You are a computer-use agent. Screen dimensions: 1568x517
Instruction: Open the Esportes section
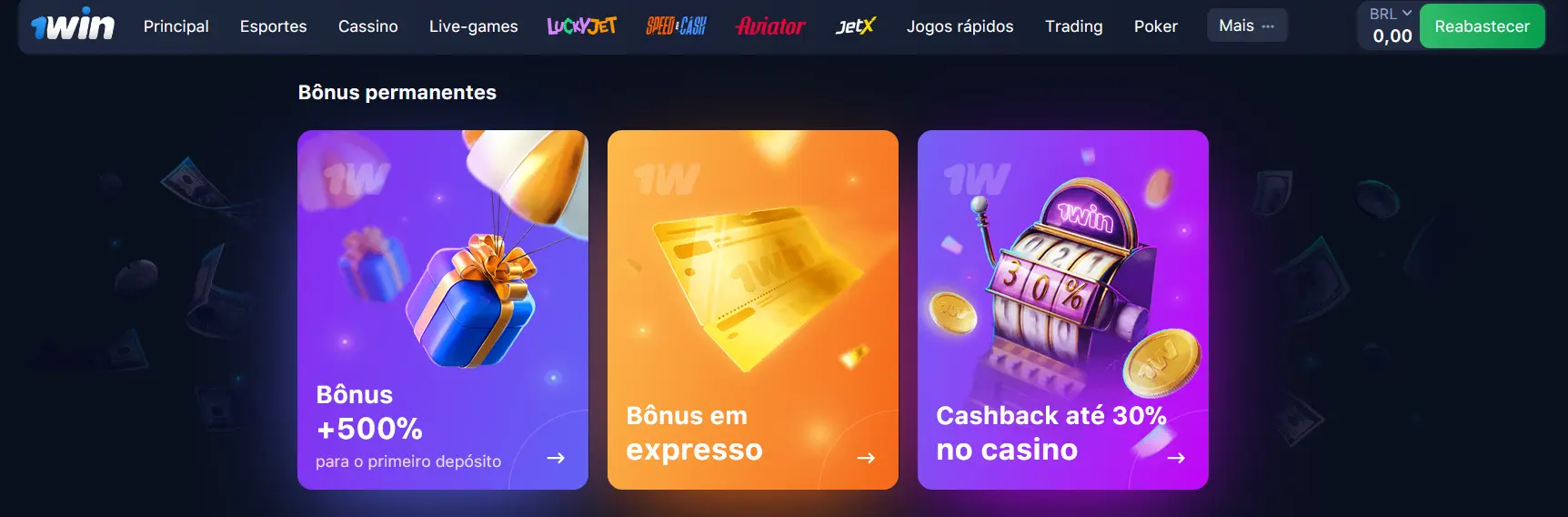tap(273, 26)
